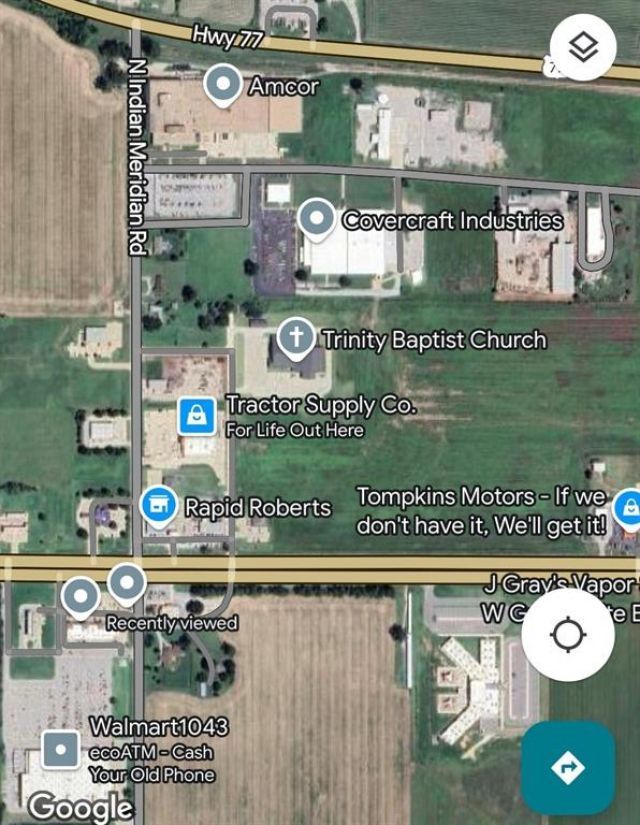The image size is (640, 825).
Task: Center map on my location
Action: coord(568,634)
